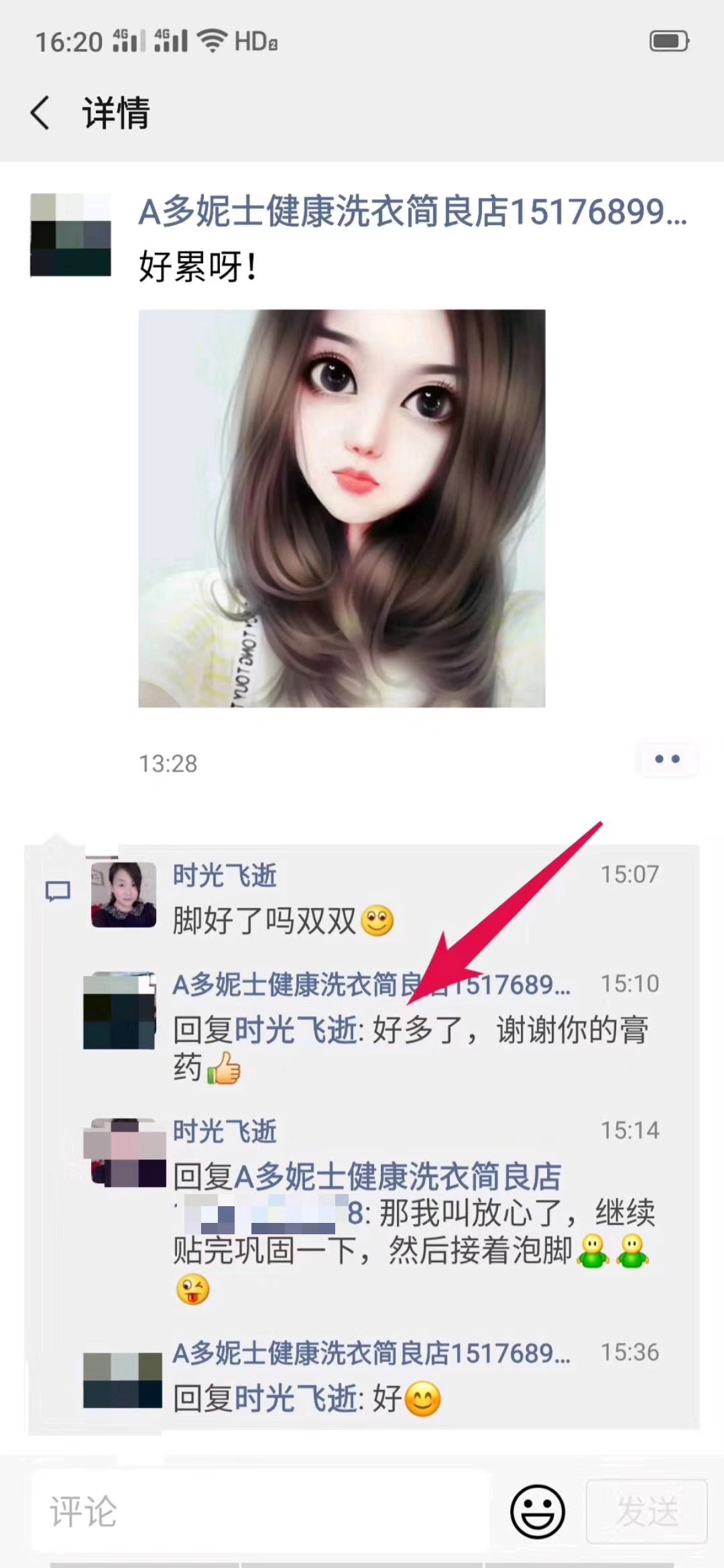Send the comment with 发送
Viewport: 724px width, 1568px height.
tap(646, 1512)
